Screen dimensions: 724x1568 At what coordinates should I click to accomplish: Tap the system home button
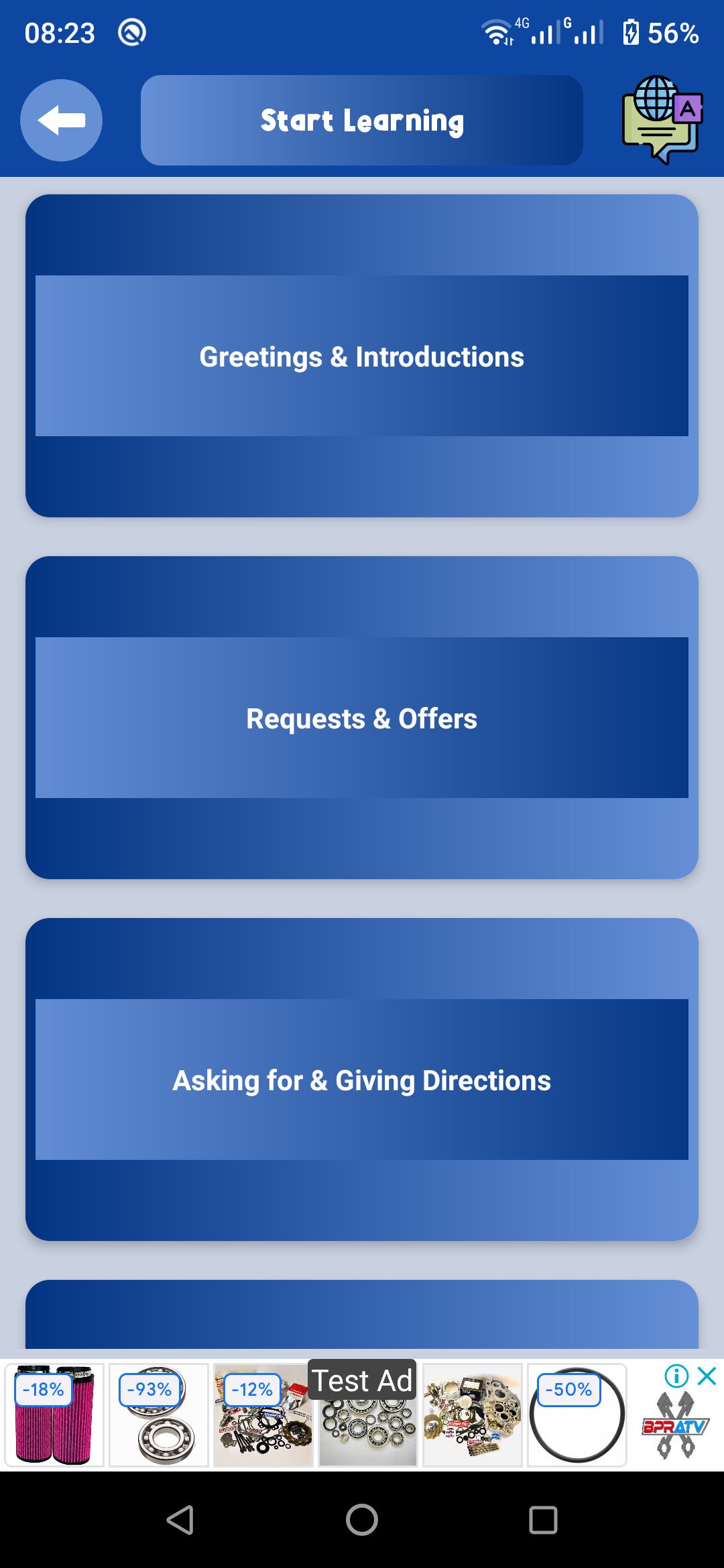tap(362, 1520)
